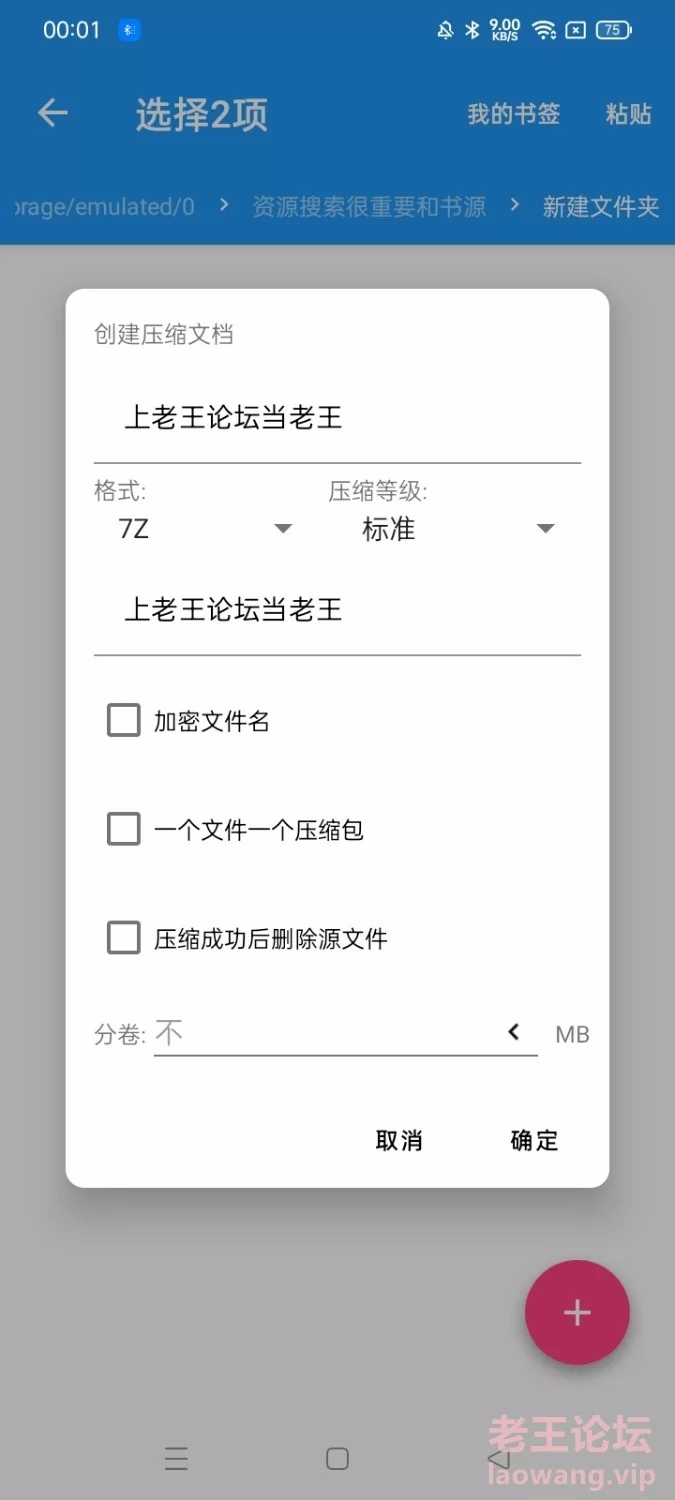Confirm with the 确定 button
This screenshot has height=1500, width=675.
tap(534, 1140)
